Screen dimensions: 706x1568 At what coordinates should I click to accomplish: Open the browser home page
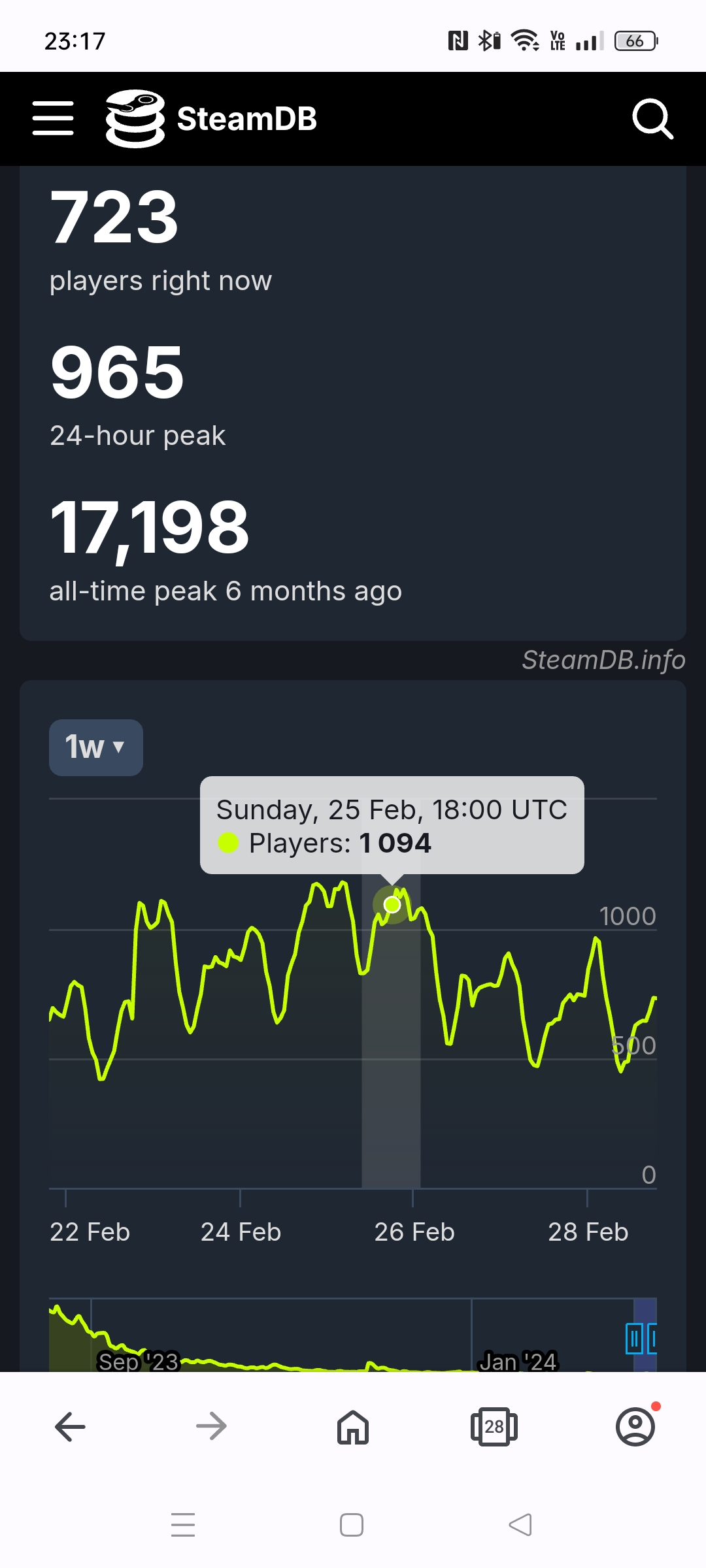click(353, 1427)
